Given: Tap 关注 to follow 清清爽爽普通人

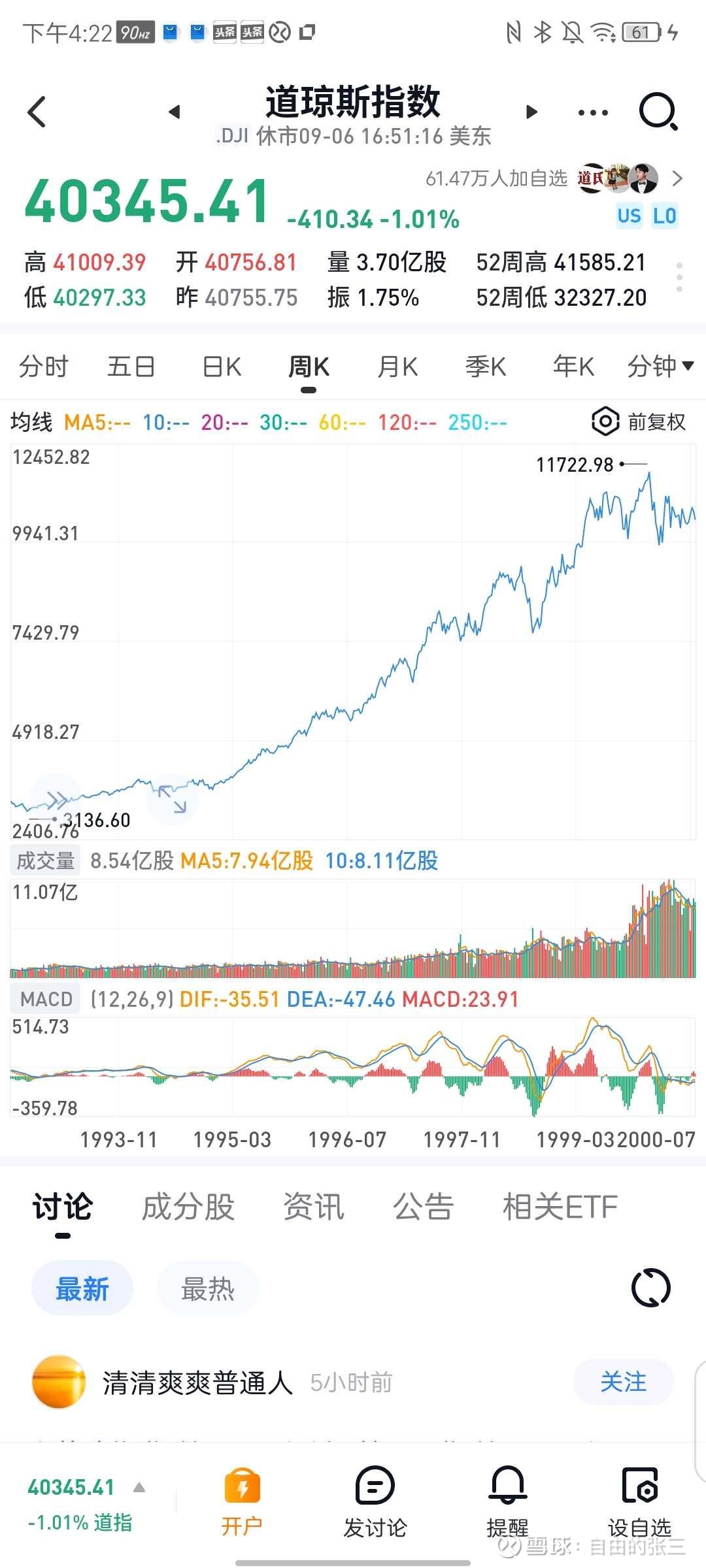Looking at the screenshot, I should click(x=622, y=1382).
